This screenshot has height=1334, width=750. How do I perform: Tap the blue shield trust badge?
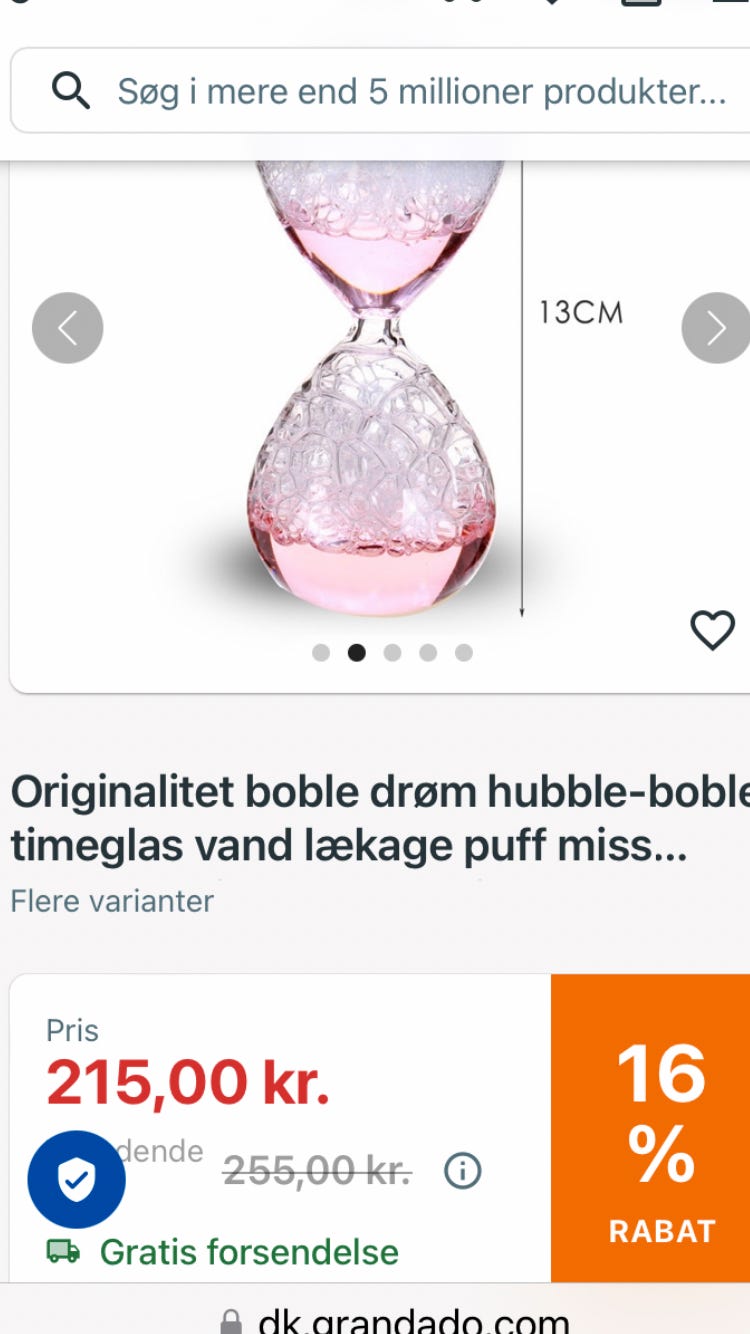click(76, 1179)
